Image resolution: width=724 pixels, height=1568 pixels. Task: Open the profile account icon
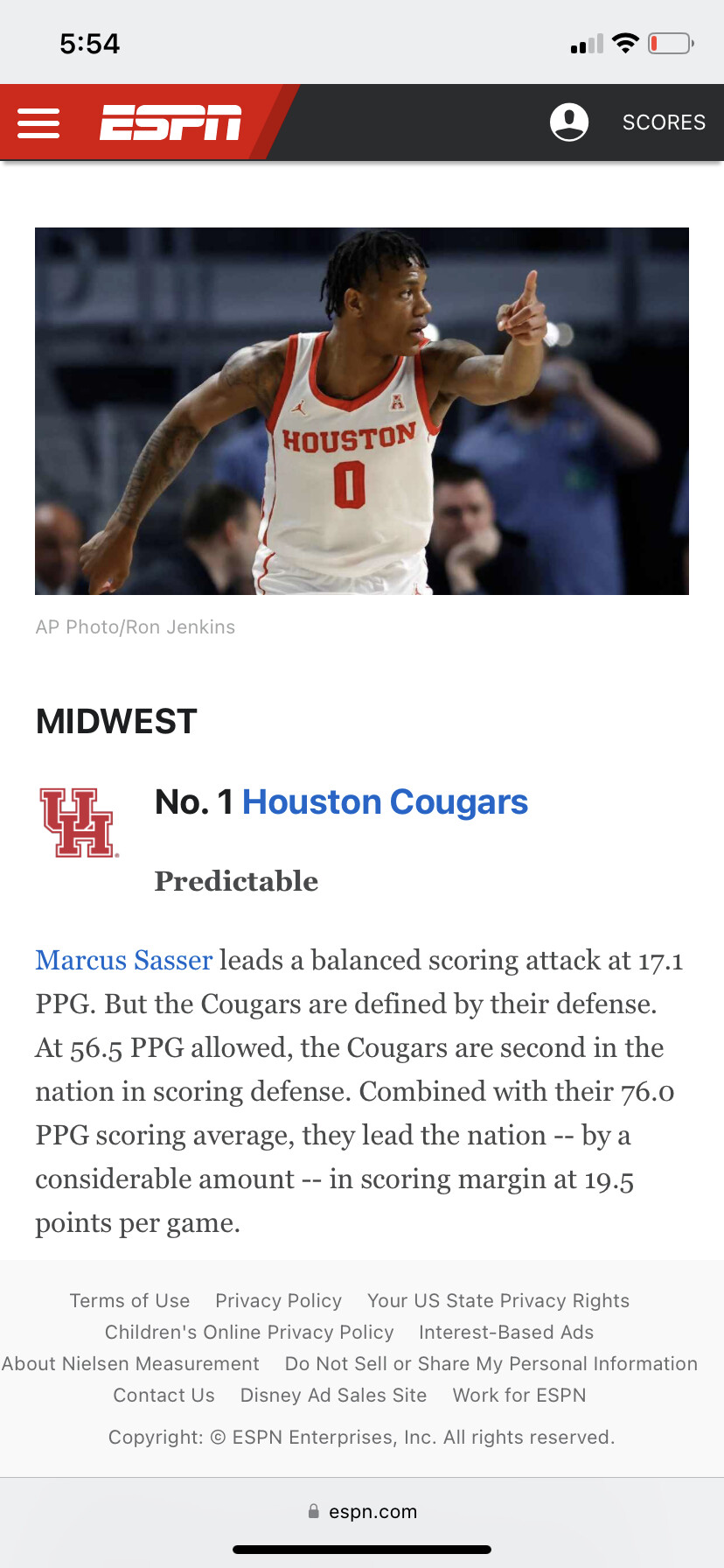(569, 122)
